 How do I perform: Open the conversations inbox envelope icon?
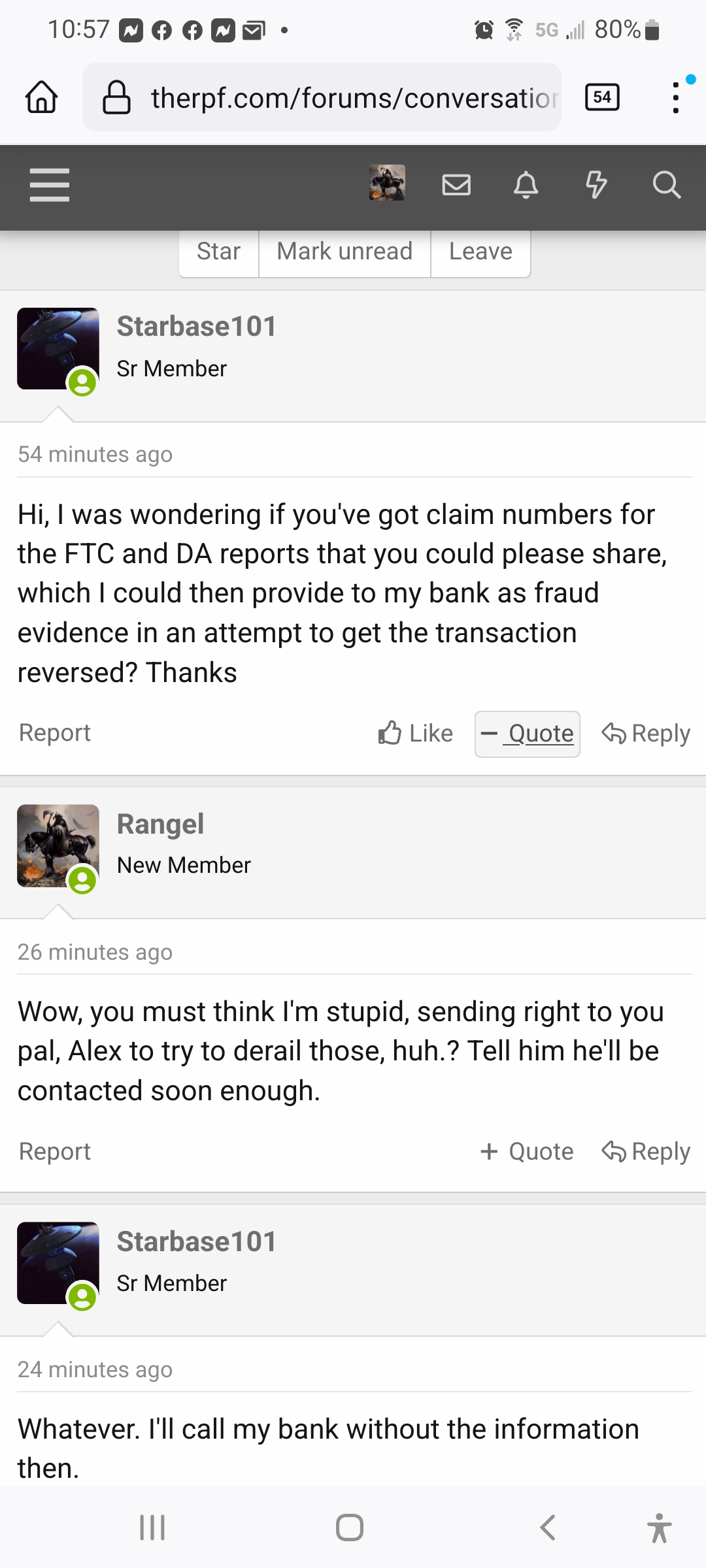[456, 185]
